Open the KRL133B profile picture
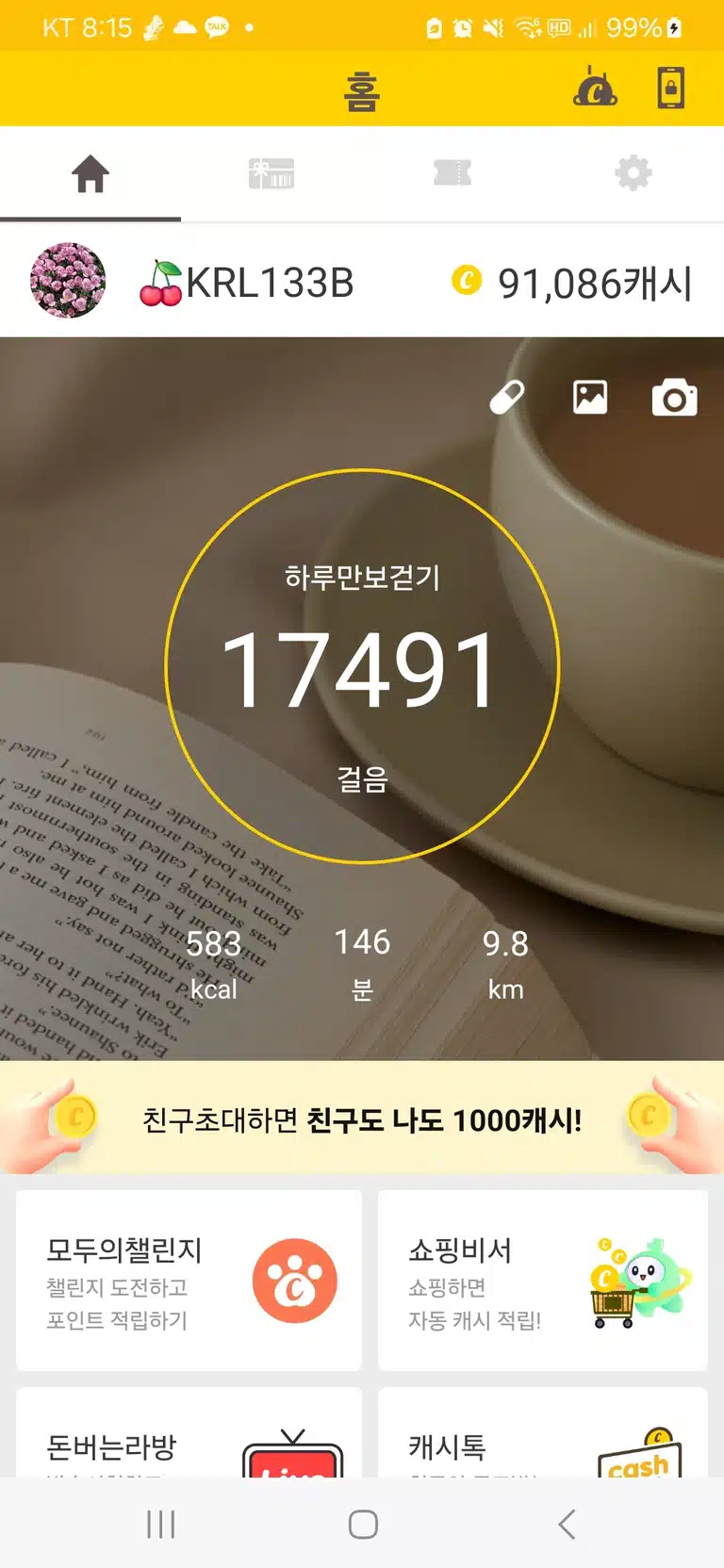The width and height of the screenshot is (724, 1568). [68, 281]
